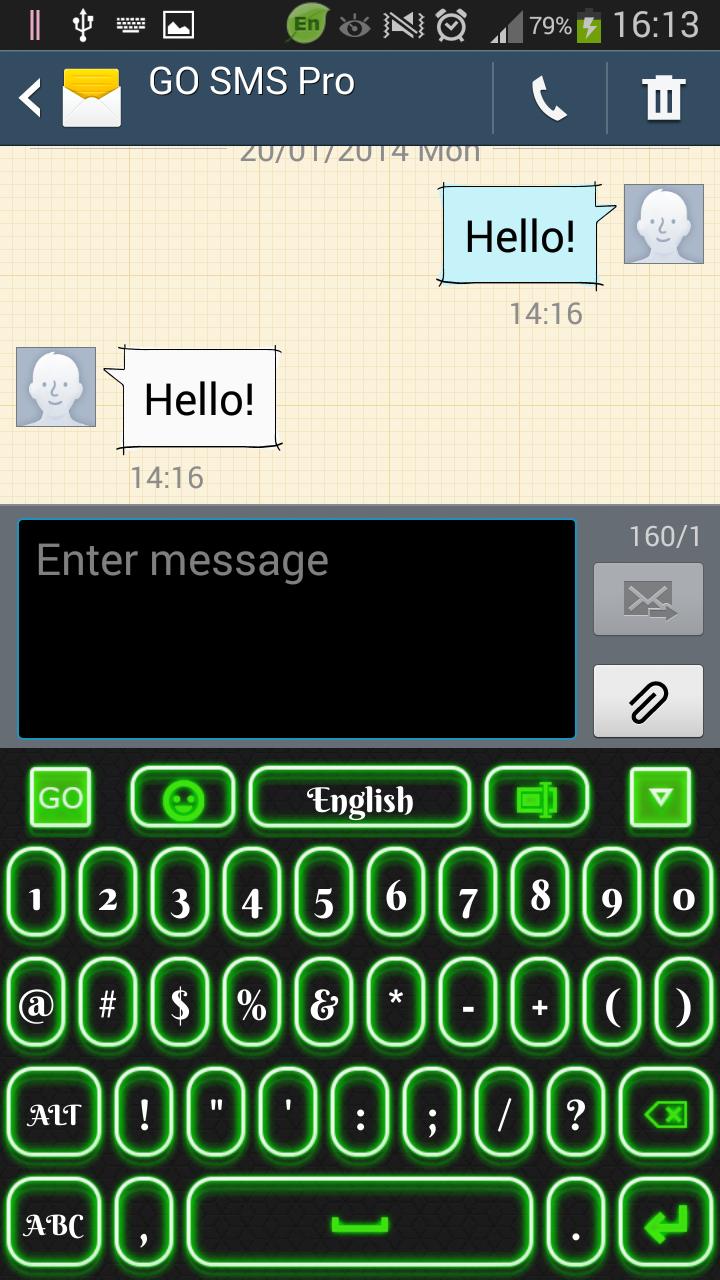
Task: Open the emoji smiley panel on the keyboard
Action: (182, 799)
